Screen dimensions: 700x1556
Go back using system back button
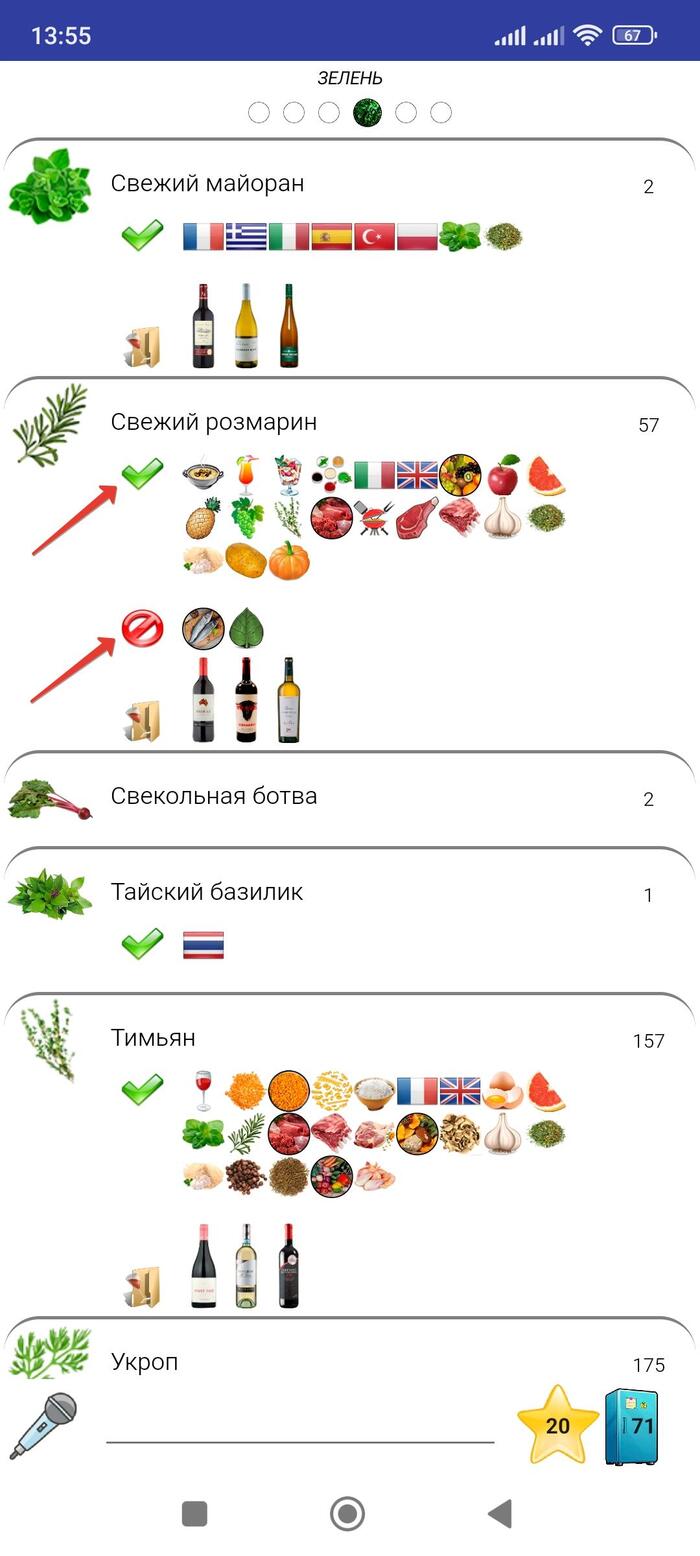coord(499,1513)
